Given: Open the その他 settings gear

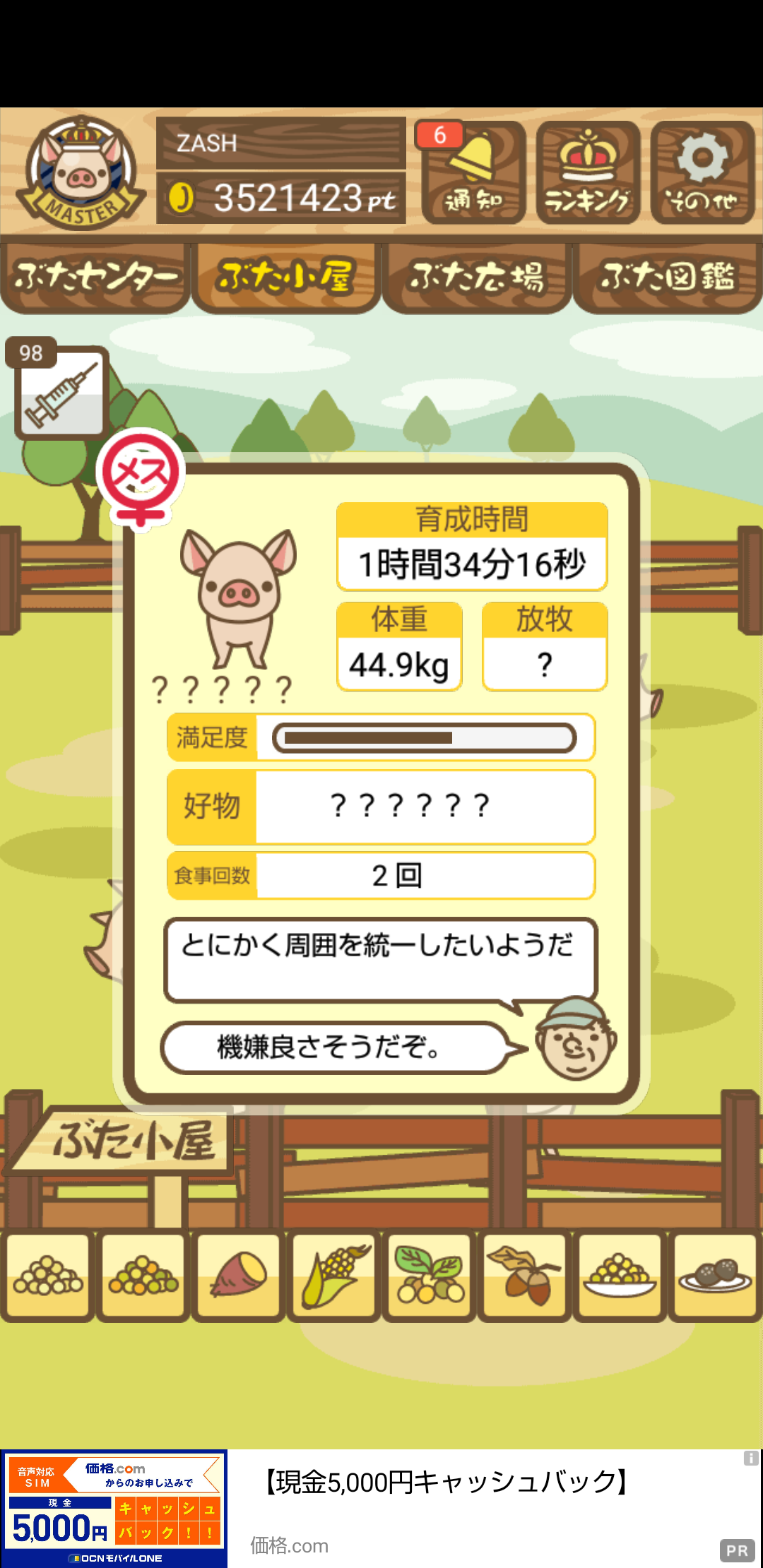Looking at the screenshot, I should [702, 172].
